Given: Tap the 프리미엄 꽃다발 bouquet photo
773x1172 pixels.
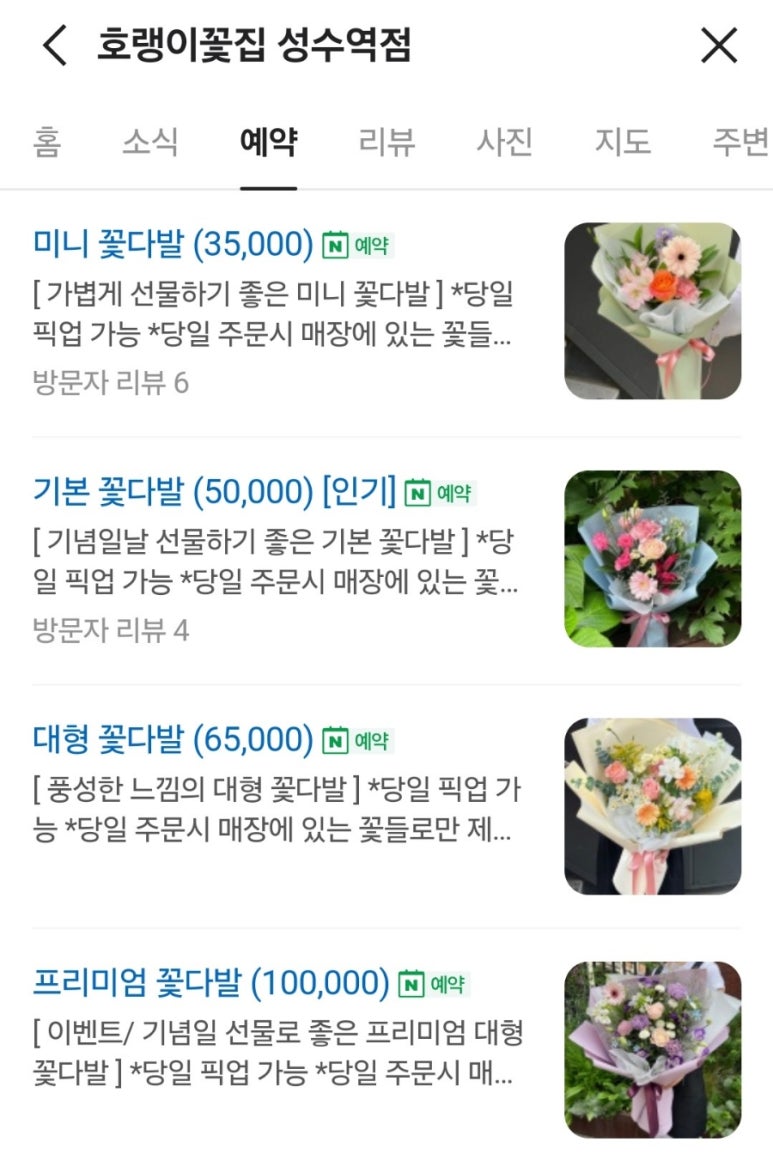Looking at the screenshot, I should click(x=652, y=1050).
